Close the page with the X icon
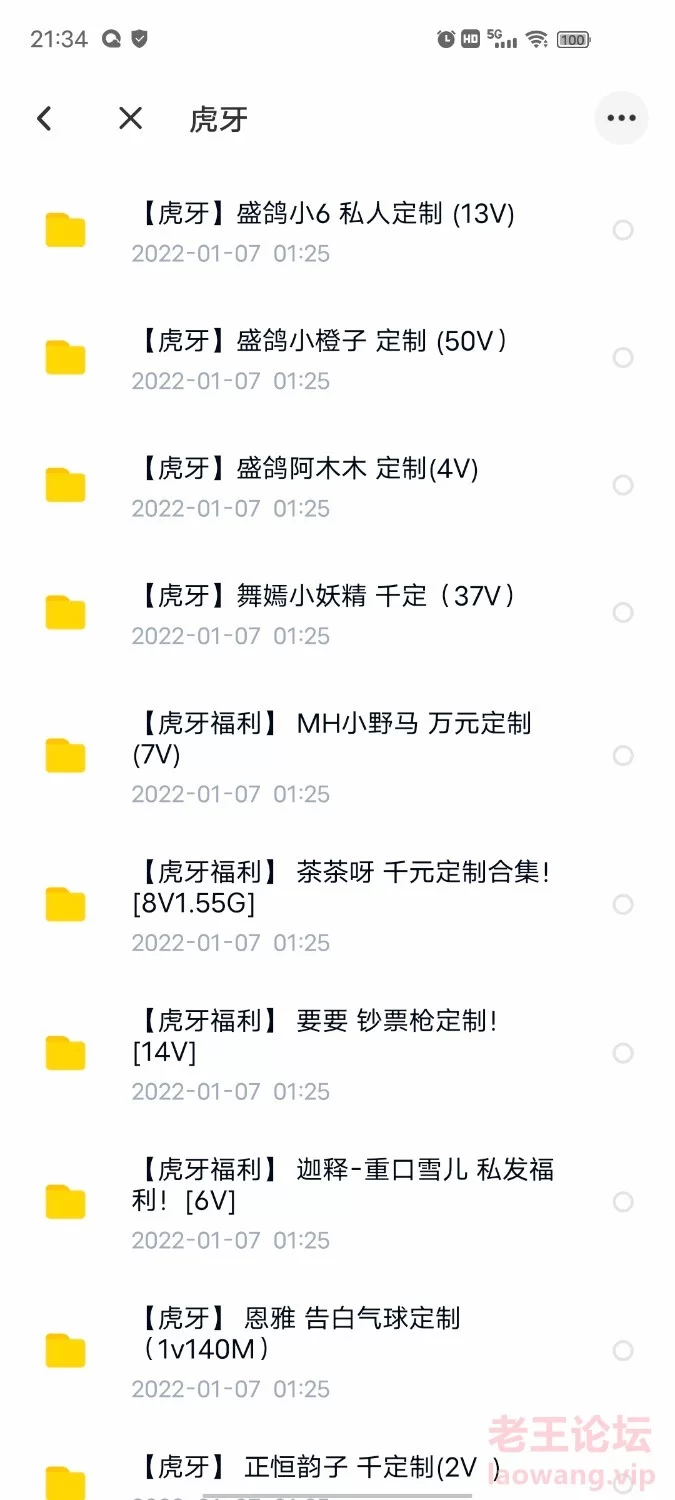 [130, 119]
